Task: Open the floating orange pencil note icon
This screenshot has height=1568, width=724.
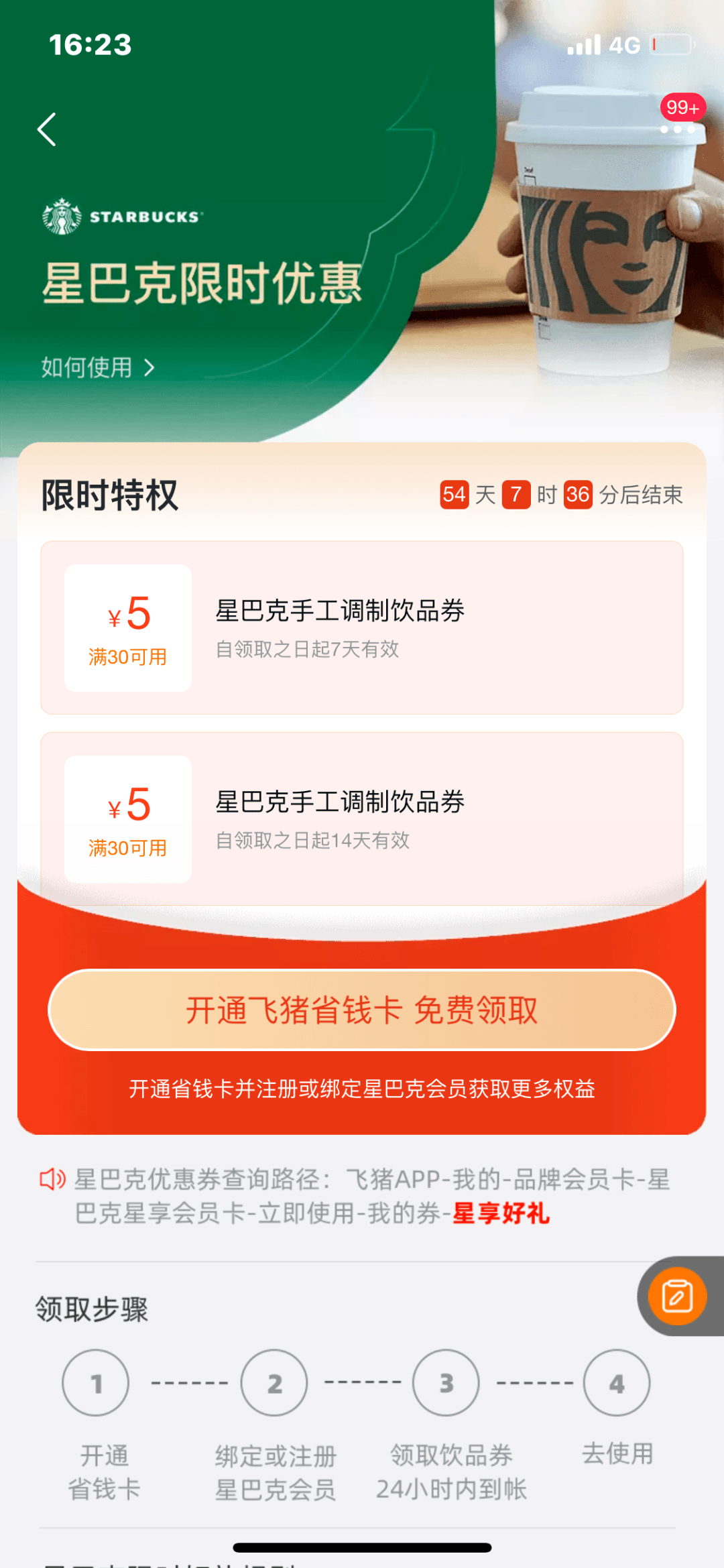Action: tap(677, 1296)
